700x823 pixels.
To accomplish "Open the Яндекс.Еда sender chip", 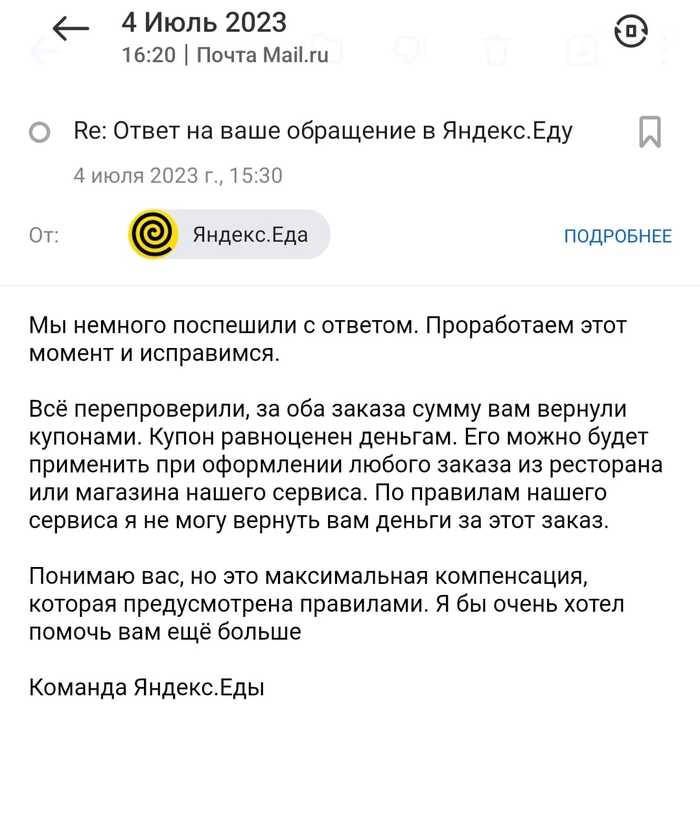I will [229, 235].
